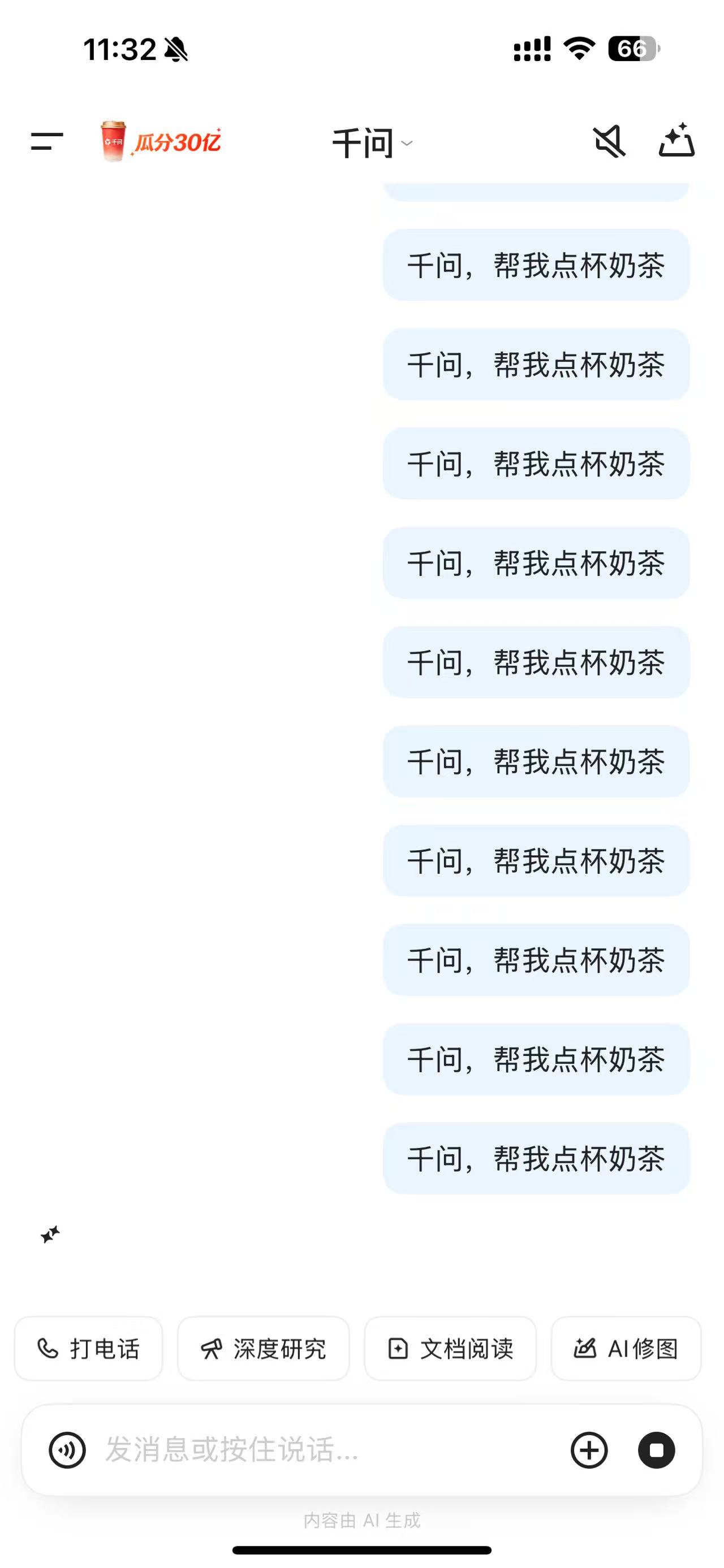Open the side drawer menu
Image resolution: width=724 pixels, height=1568 pixels.
tap(47, 142)
